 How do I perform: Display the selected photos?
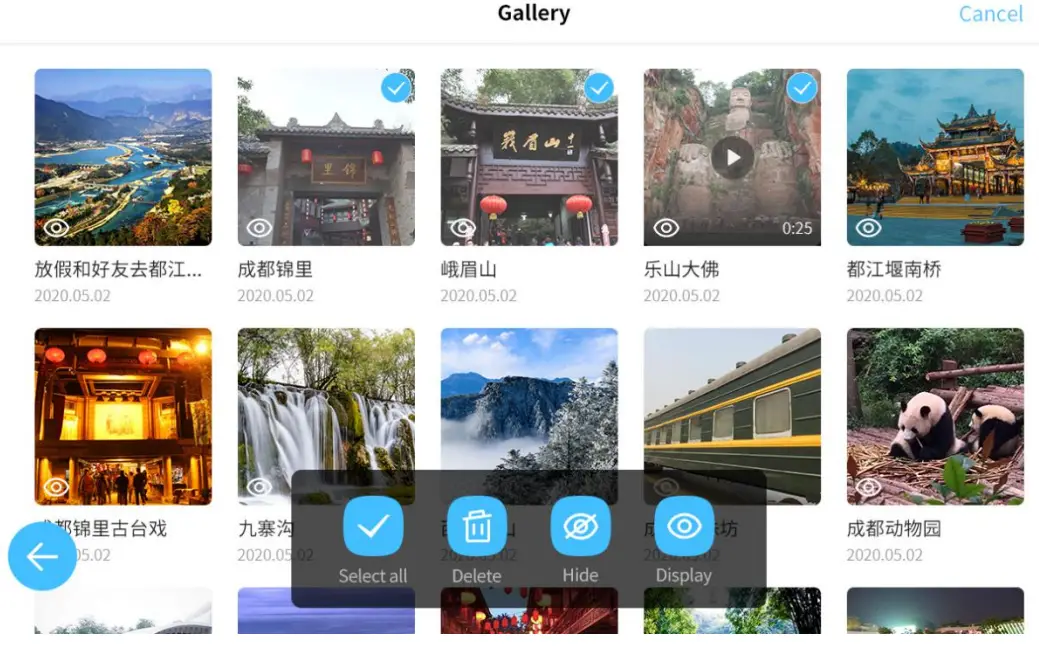click(x=684, y=527)
